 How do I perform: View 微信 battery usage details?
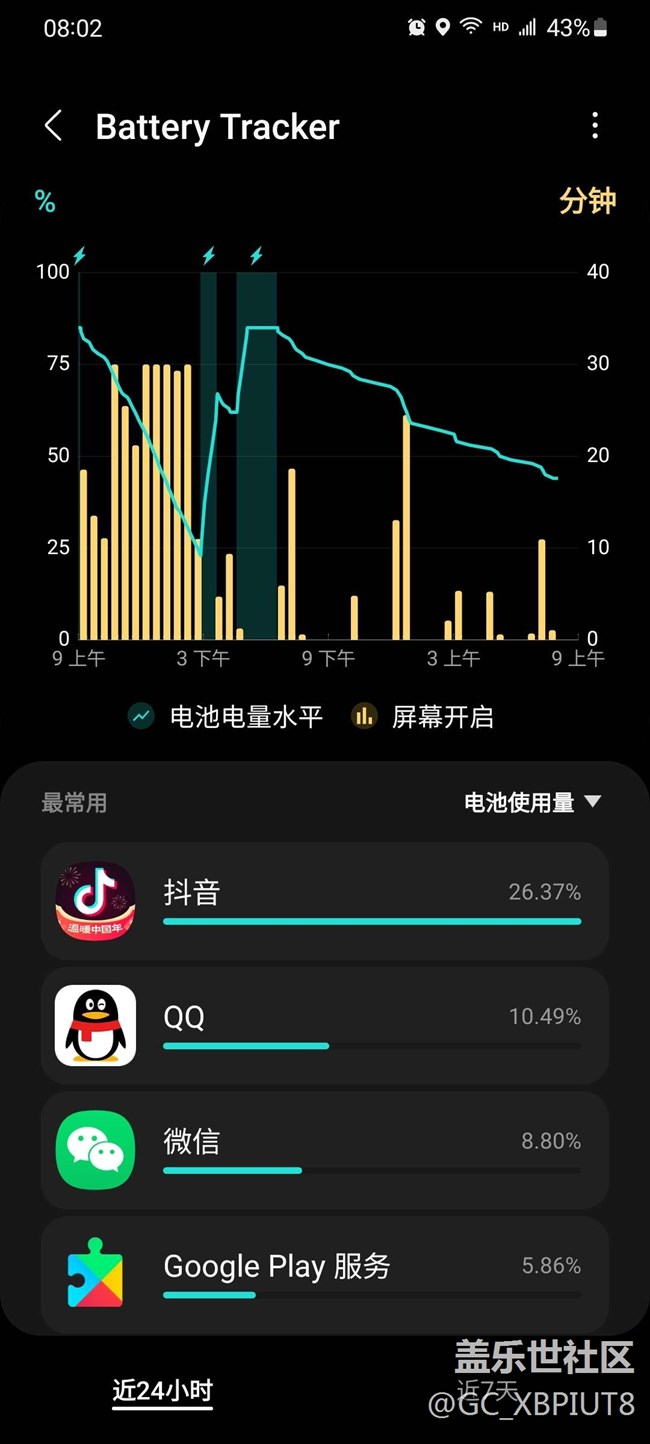tap(325, 1150)
